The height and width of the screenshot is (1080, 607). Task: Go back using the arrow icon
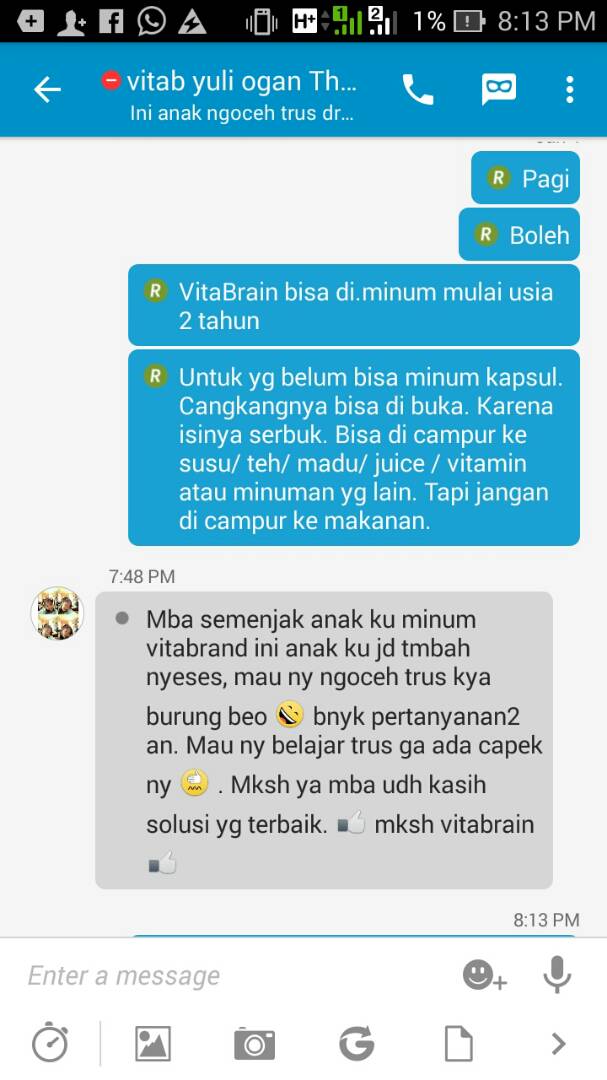click(x=47, y=90)
